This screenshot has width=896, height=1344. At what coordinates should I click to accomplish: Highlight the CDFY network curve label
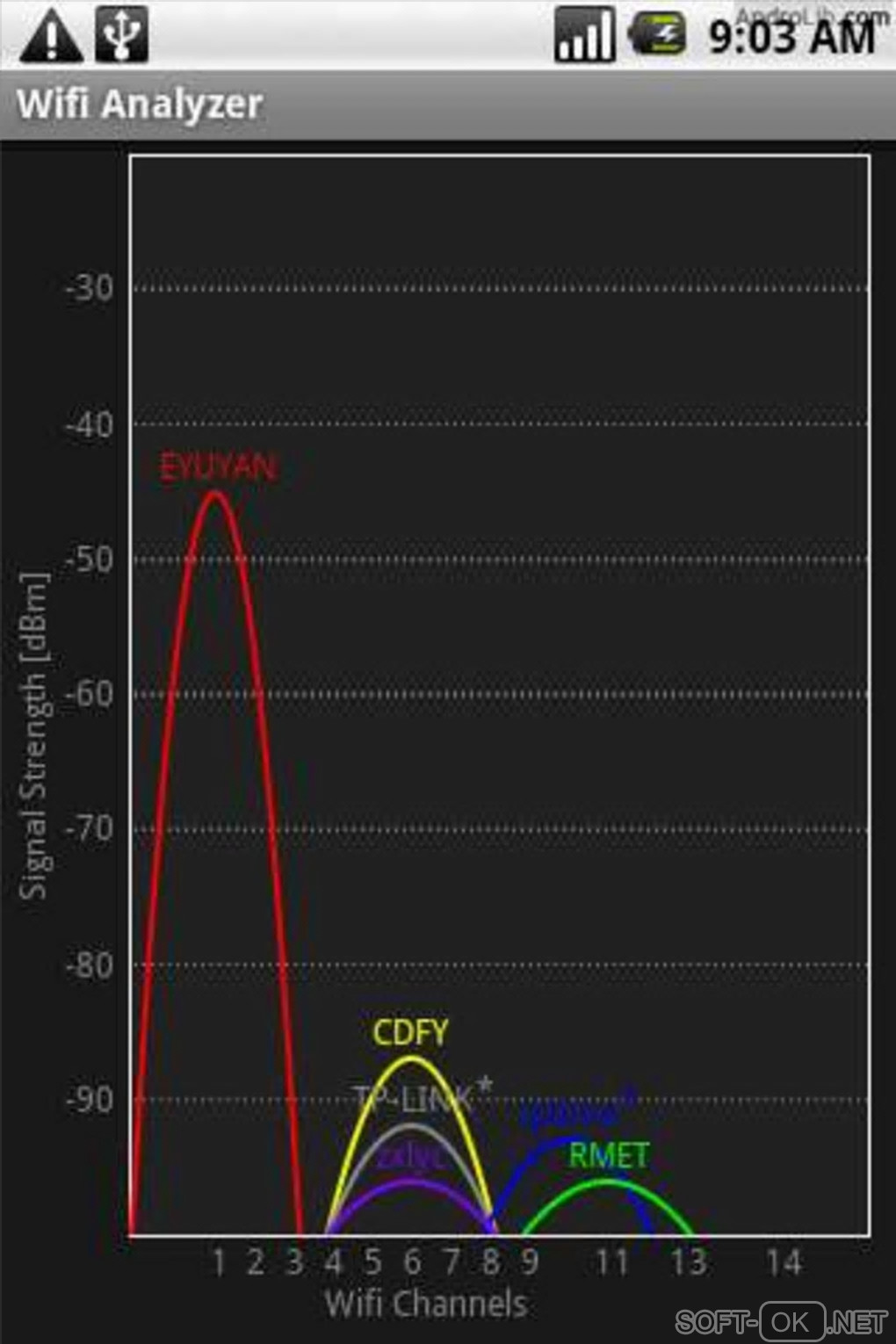click(x=410, y=1032)
